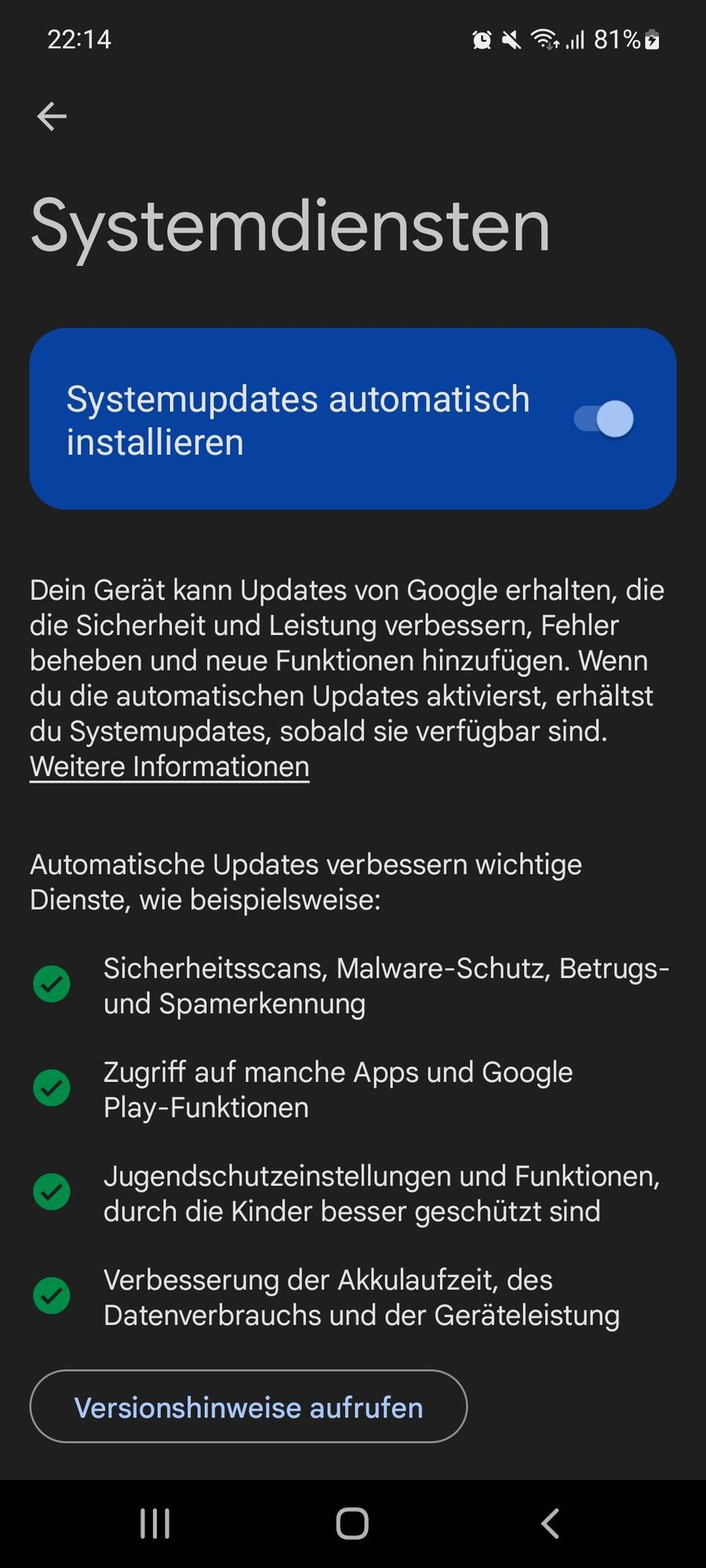Disable automatic system updates toggle
Screen dimensions: 706x1568
[603, 419]
